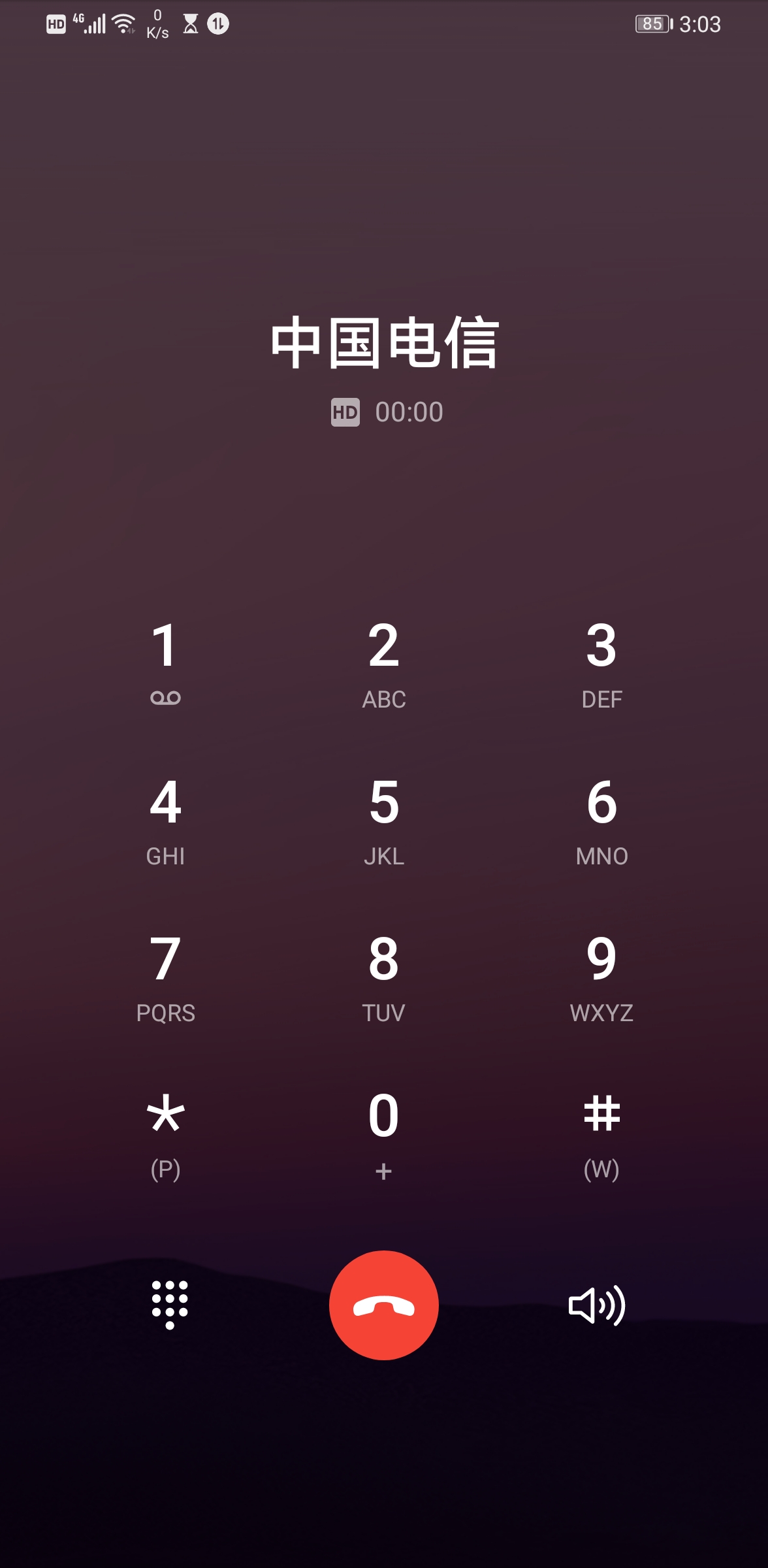Hide the dial pad with keypad icon
This screenshot has height=1568, width=768.
click(x=170, y=1305)
